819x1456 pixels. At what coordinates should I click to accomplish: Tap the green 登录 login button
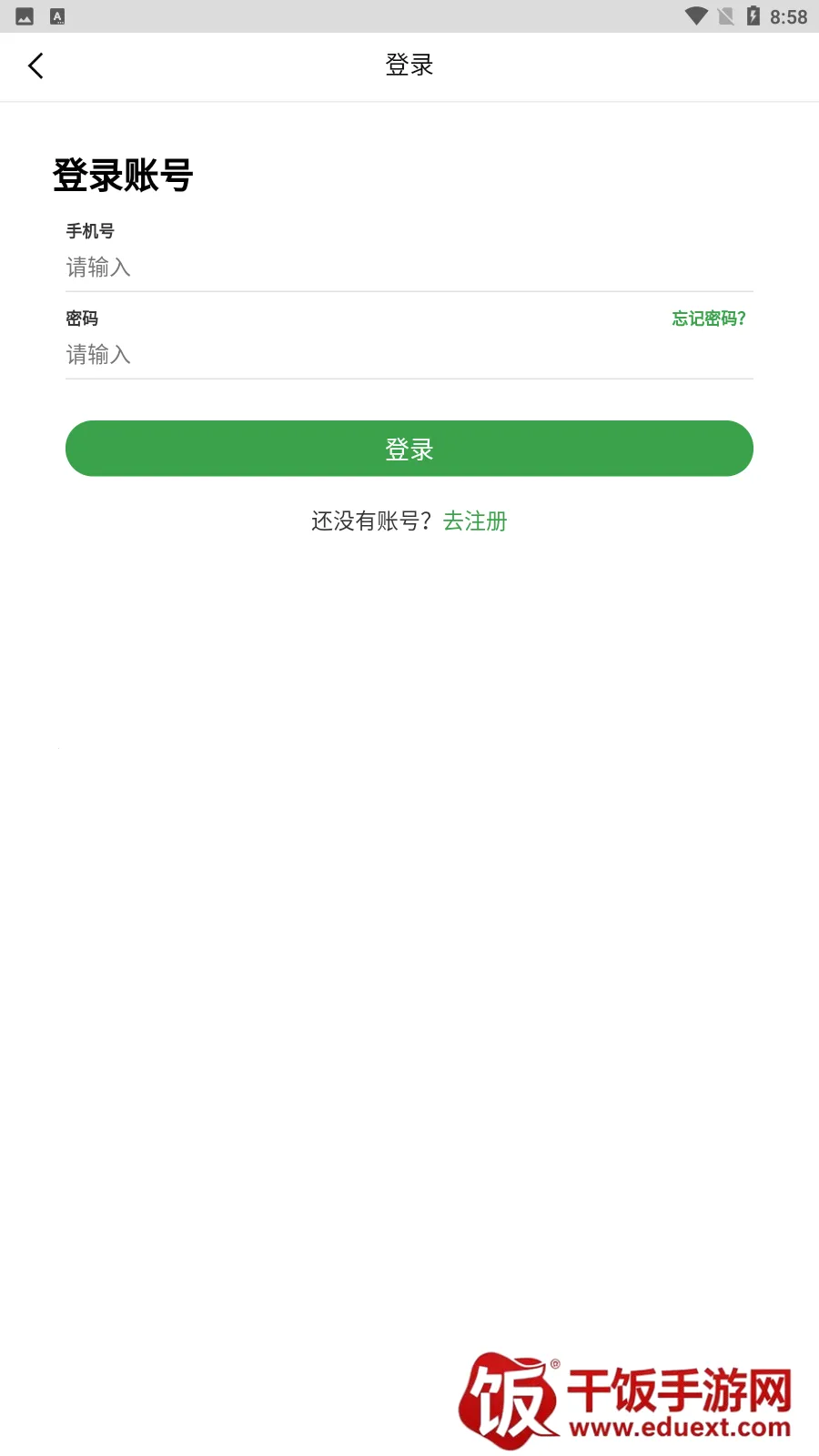pos(409,449)
